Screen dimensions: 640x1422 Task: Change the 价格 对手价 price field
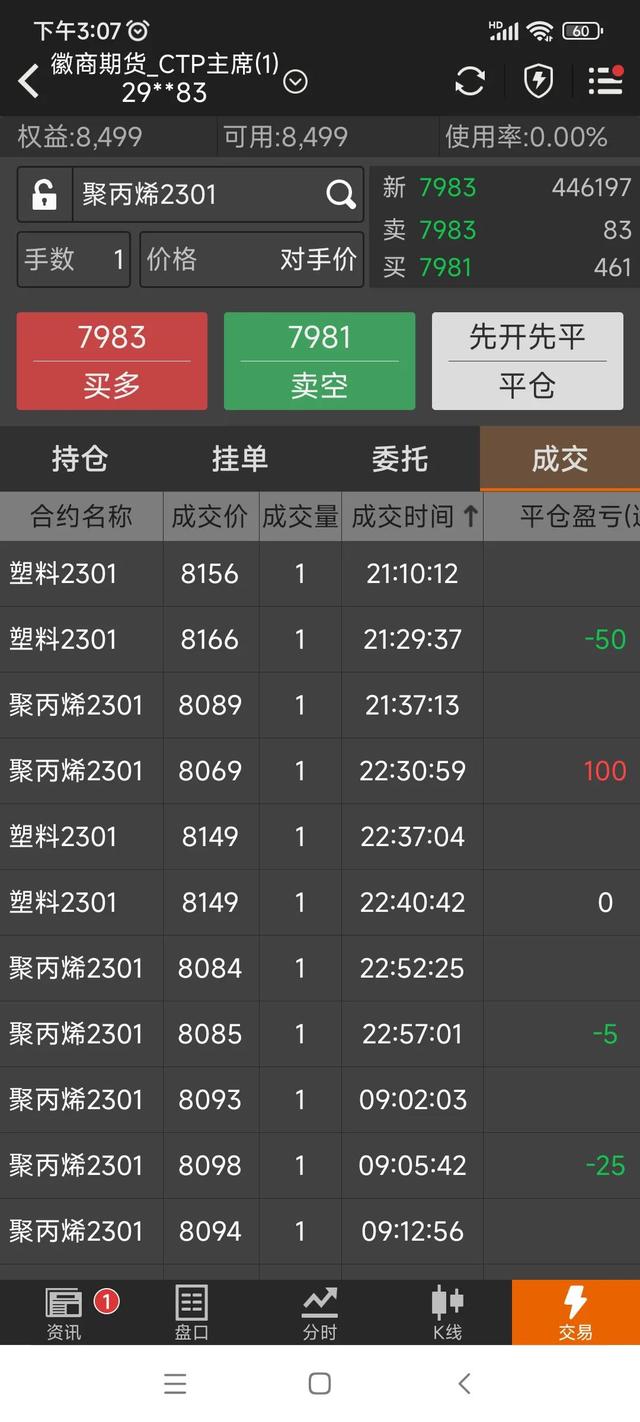click(251, 260)
